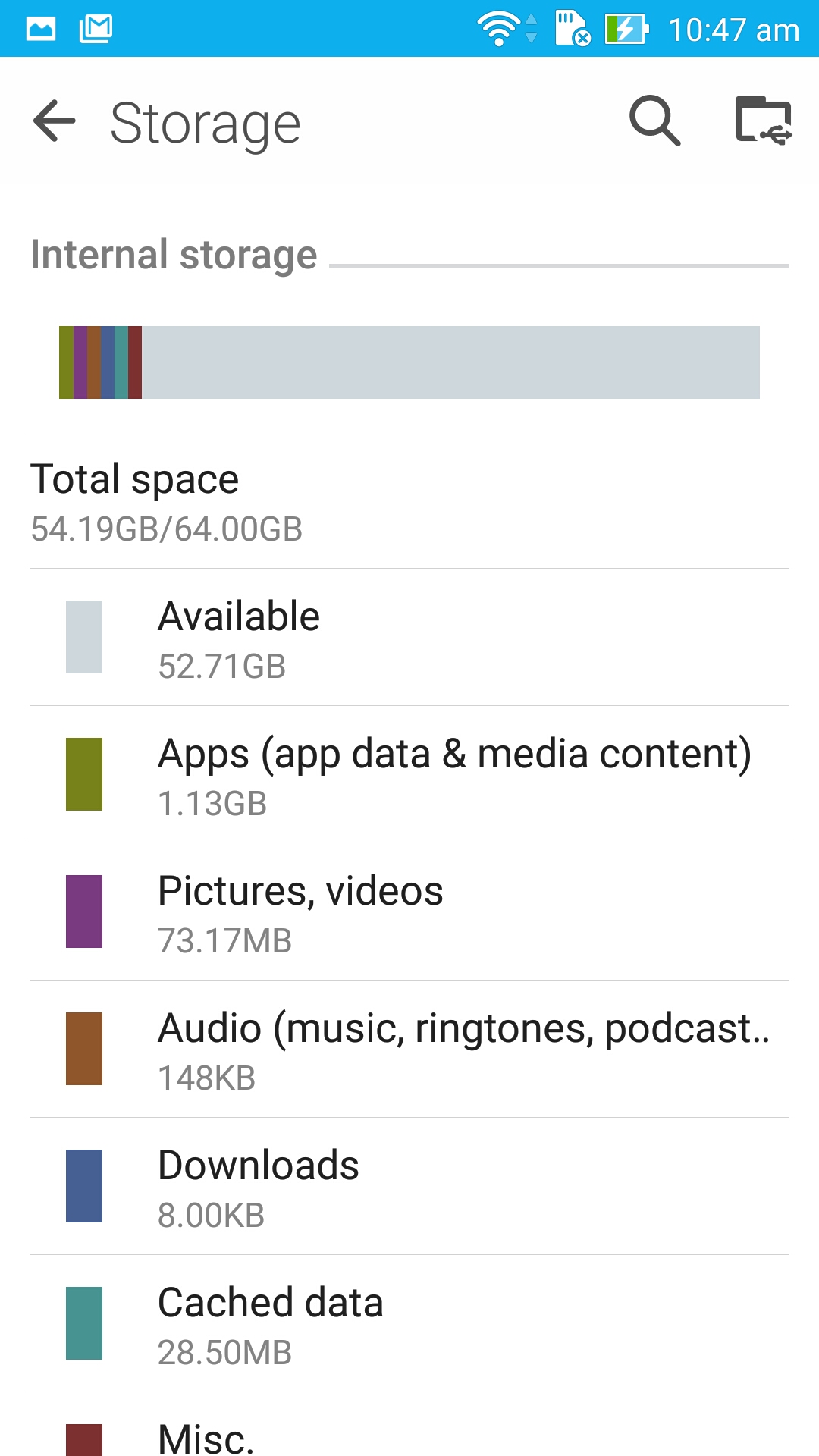
Task: Tap Cached data to clear cache
Action: pos(409,1323)
